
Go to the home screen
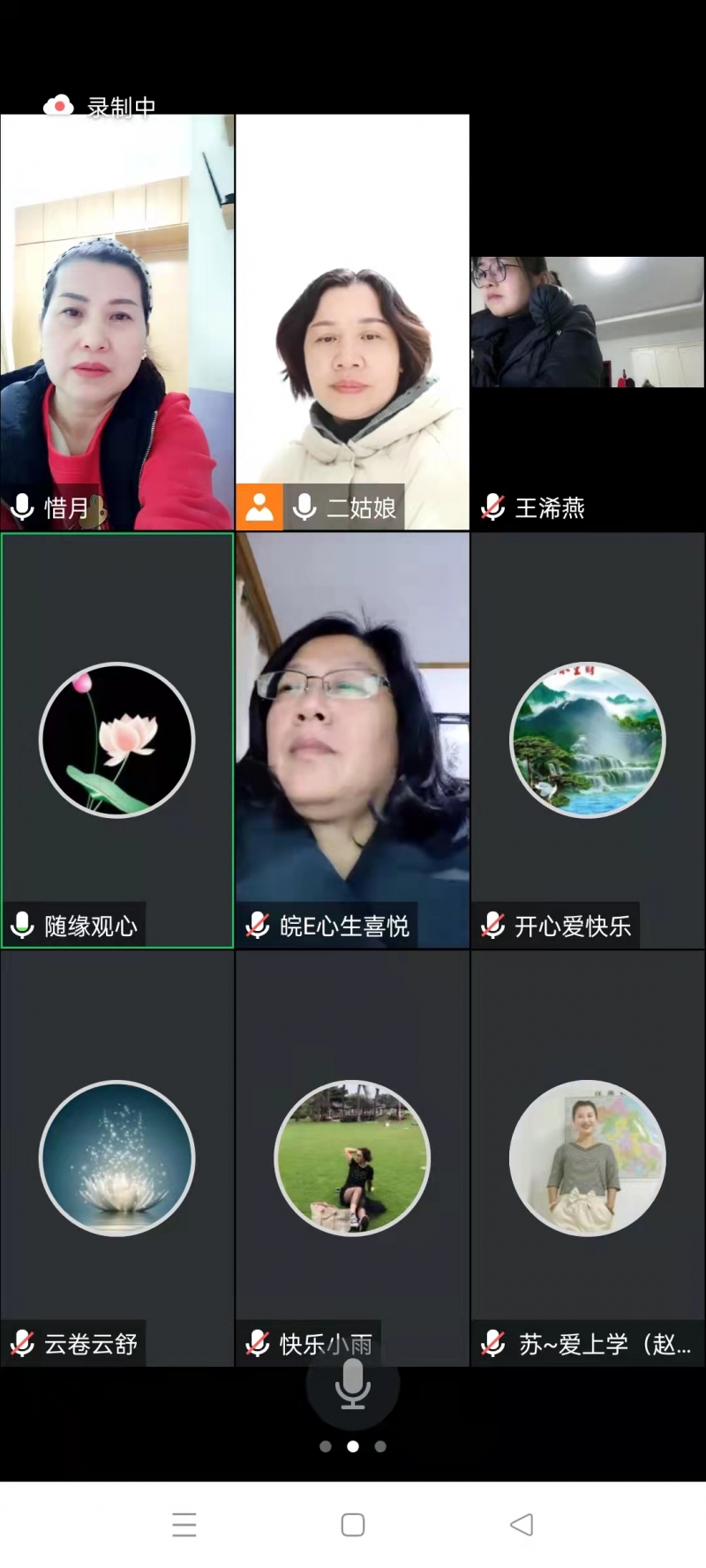point(353,1524)
